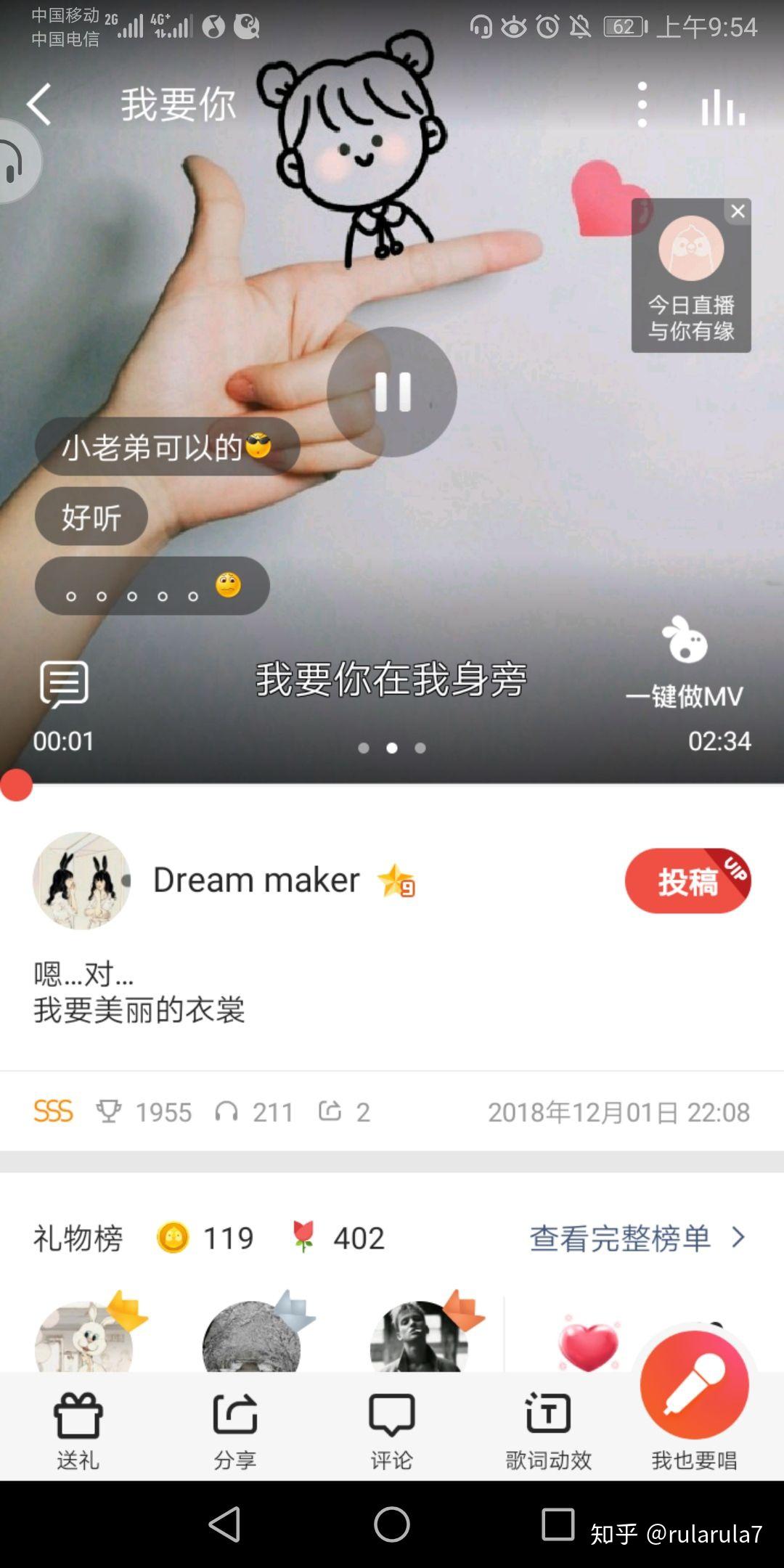
Task: Open Dream maker's profile avatar
Action: pyautogui.click(x=82, y=881)
